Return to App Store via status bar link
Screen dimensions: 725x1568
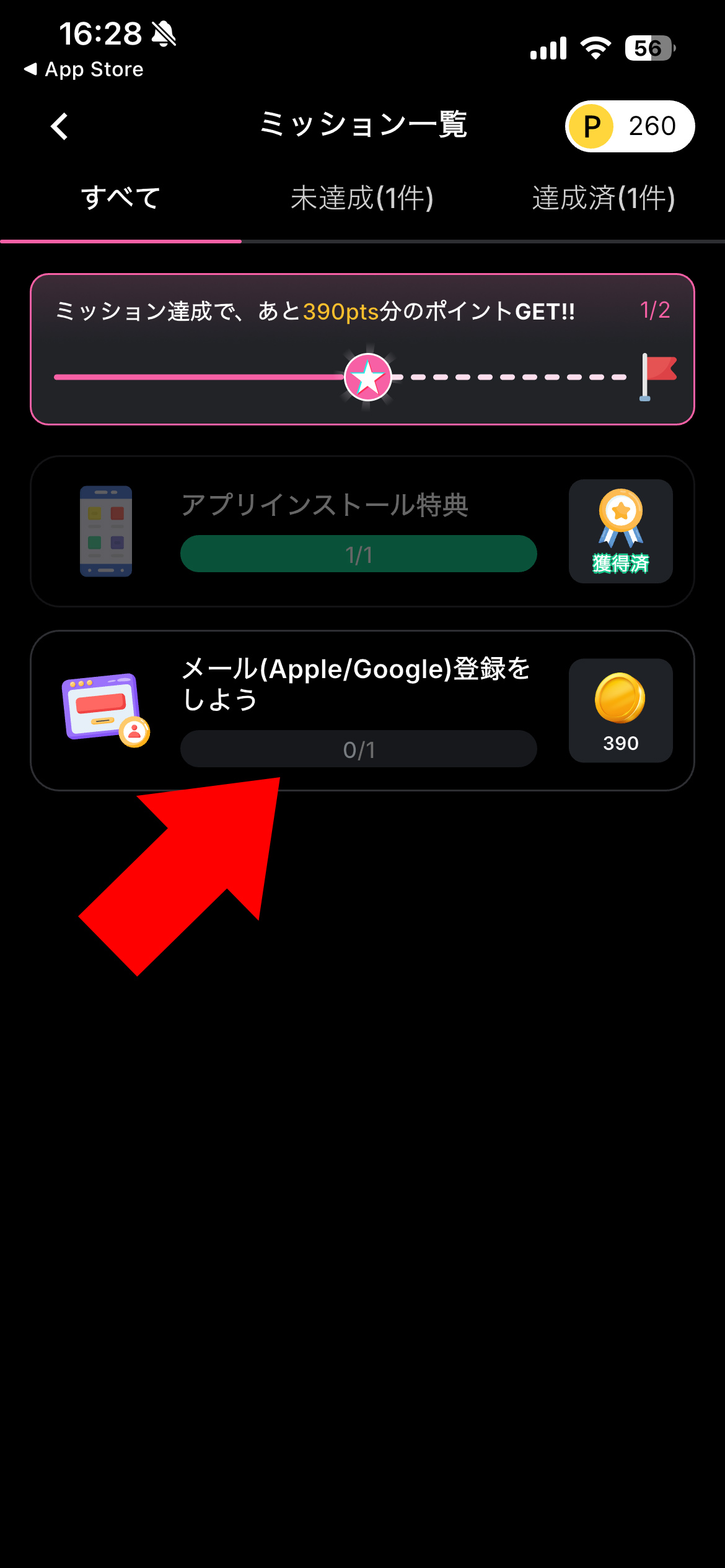pyautogui.click(x=84, y=69)
